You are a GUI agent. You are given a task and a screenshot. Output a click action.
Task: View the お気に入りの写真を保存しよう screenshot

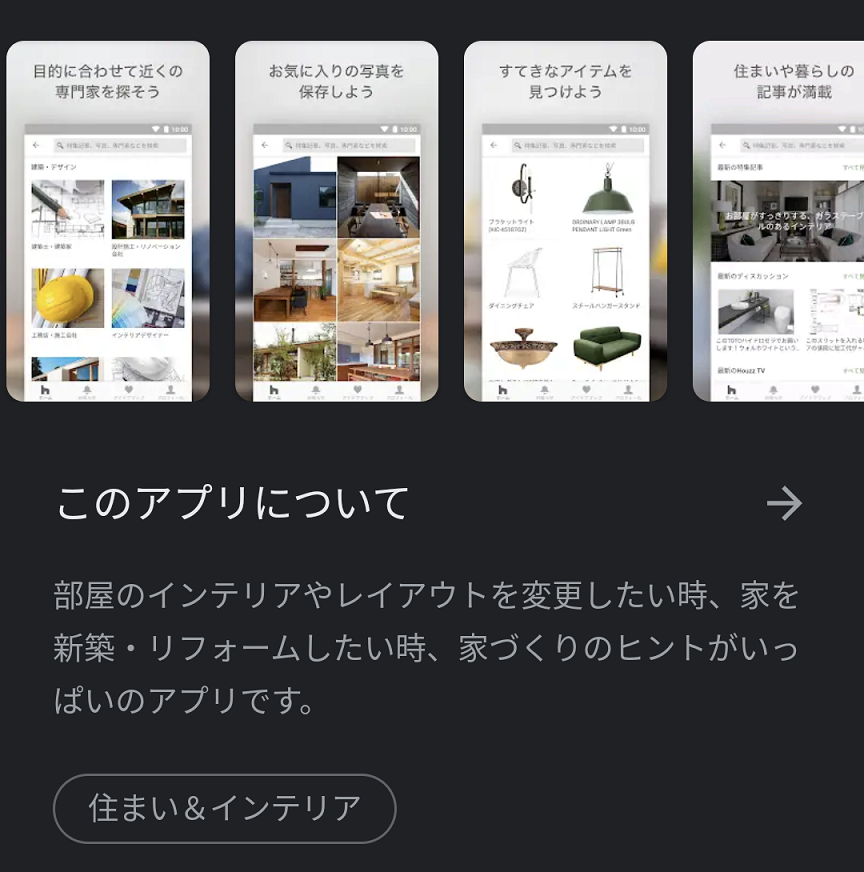[x=336, y=221]
